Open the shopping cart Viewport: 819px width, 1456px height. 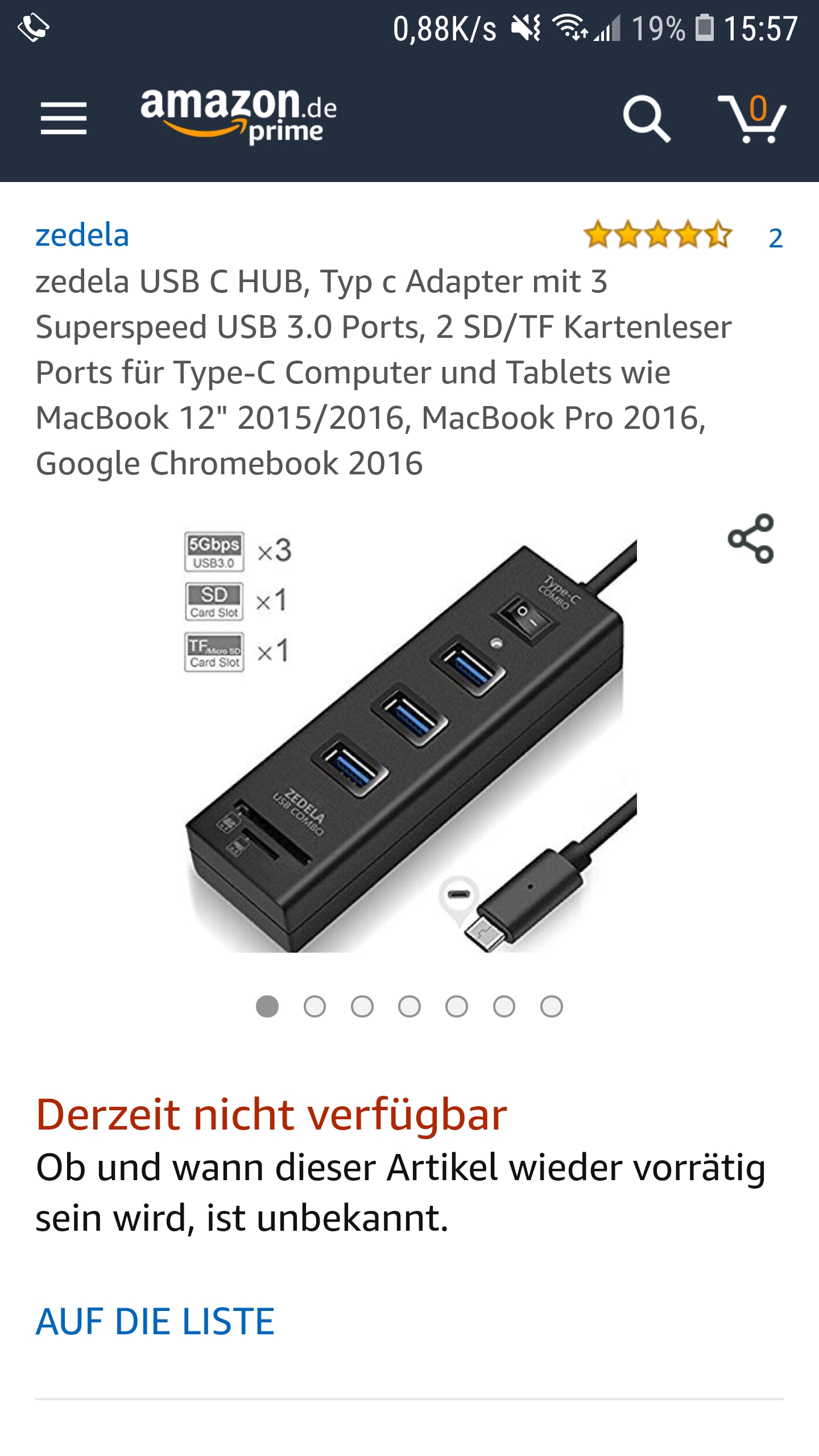[752, 118]
